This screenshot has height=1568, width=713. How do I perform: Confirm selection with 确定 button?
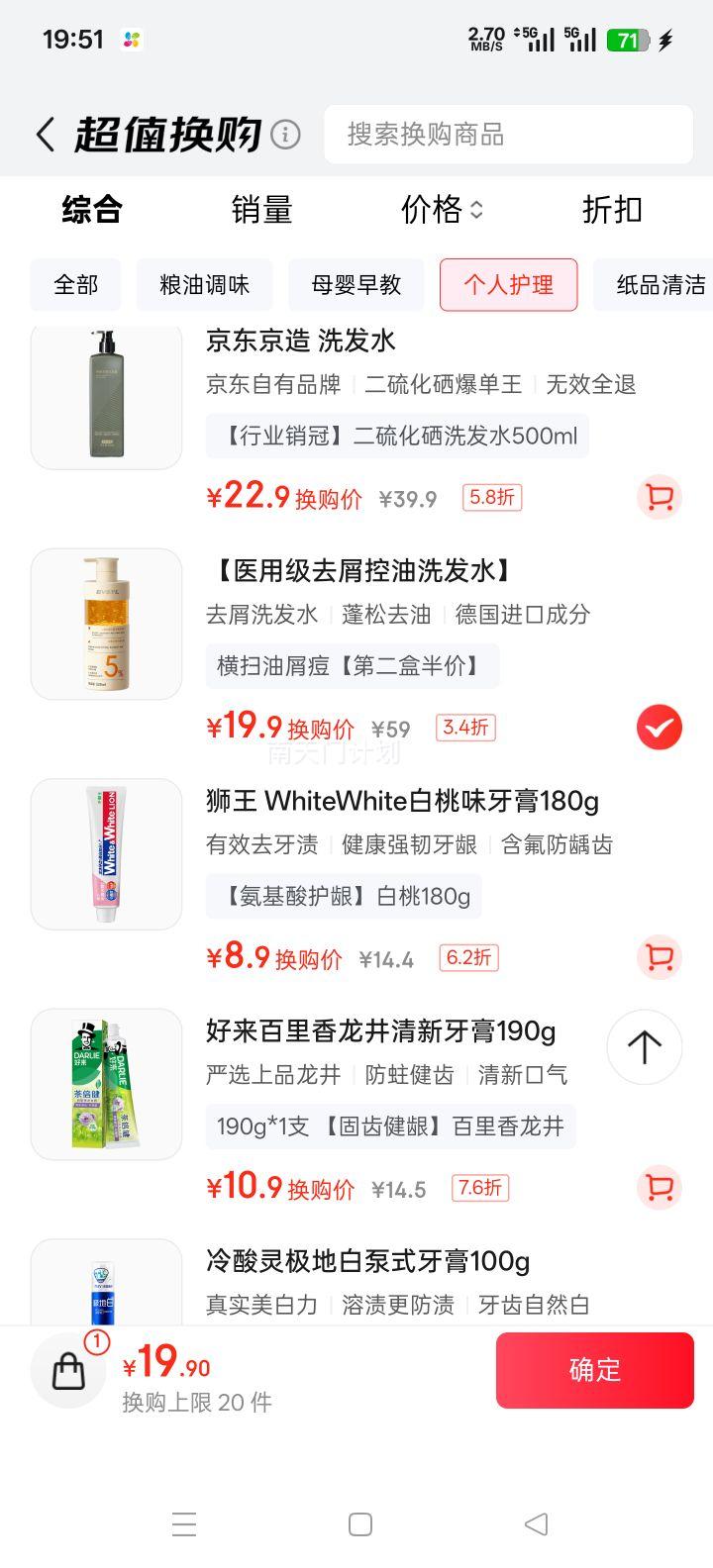(x=594, y=1370)
